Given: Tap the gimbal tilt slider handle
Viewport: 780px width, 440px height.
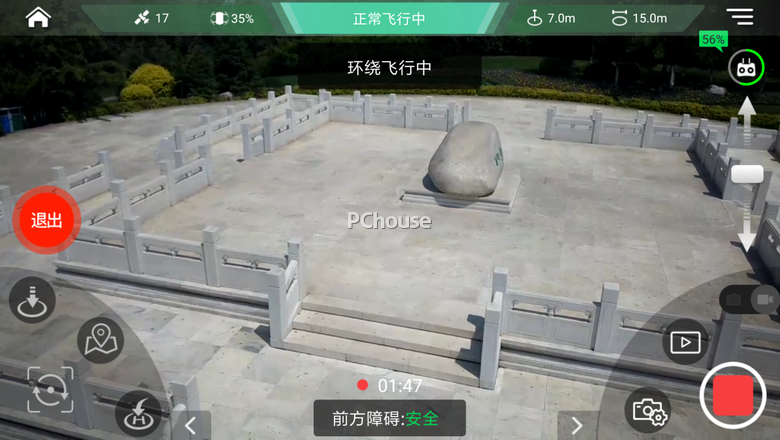Looking at the screenshot, I should 747,175.
